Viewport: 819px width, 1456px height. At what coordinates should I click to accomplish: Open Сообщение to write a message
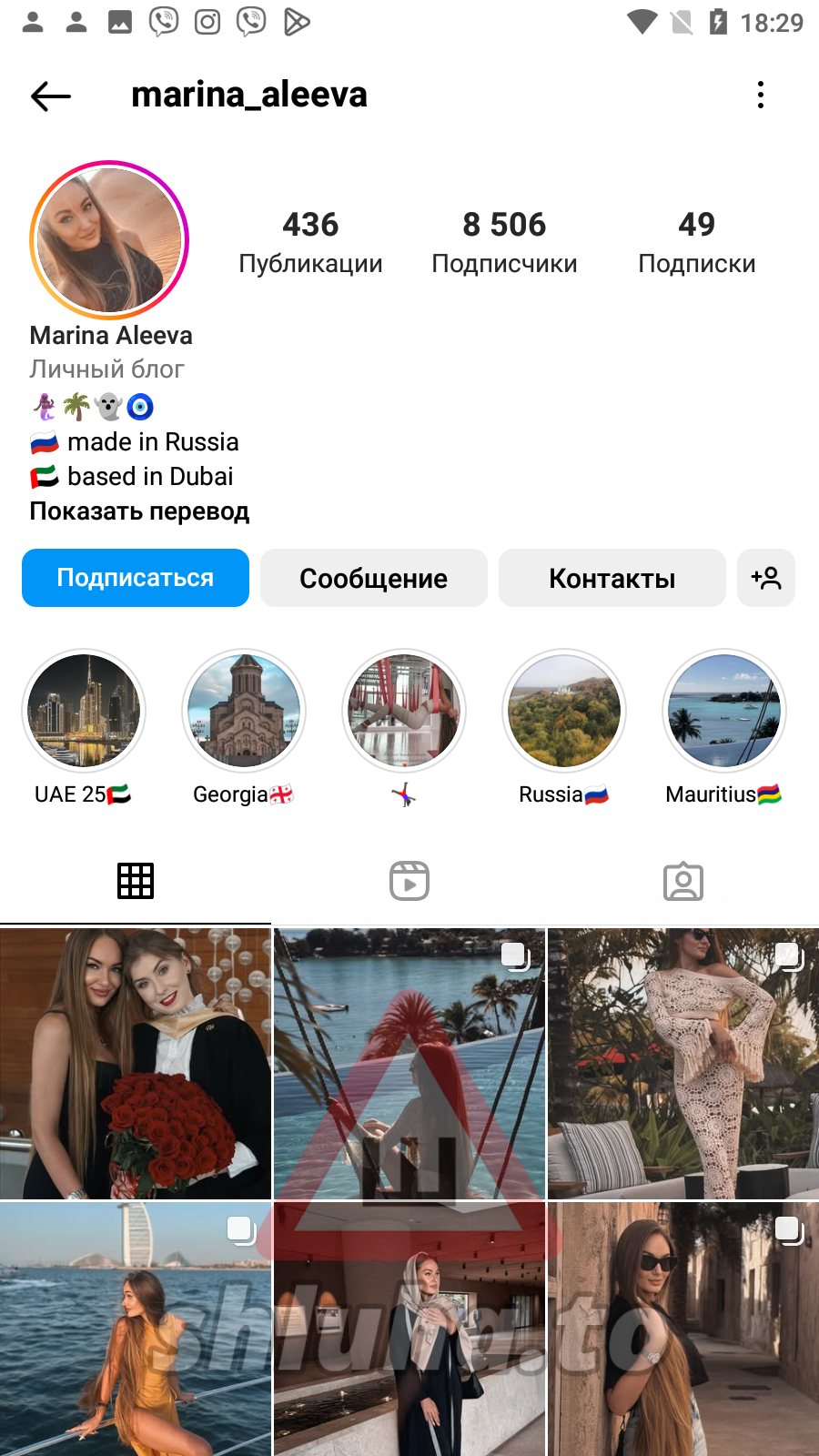374,578
